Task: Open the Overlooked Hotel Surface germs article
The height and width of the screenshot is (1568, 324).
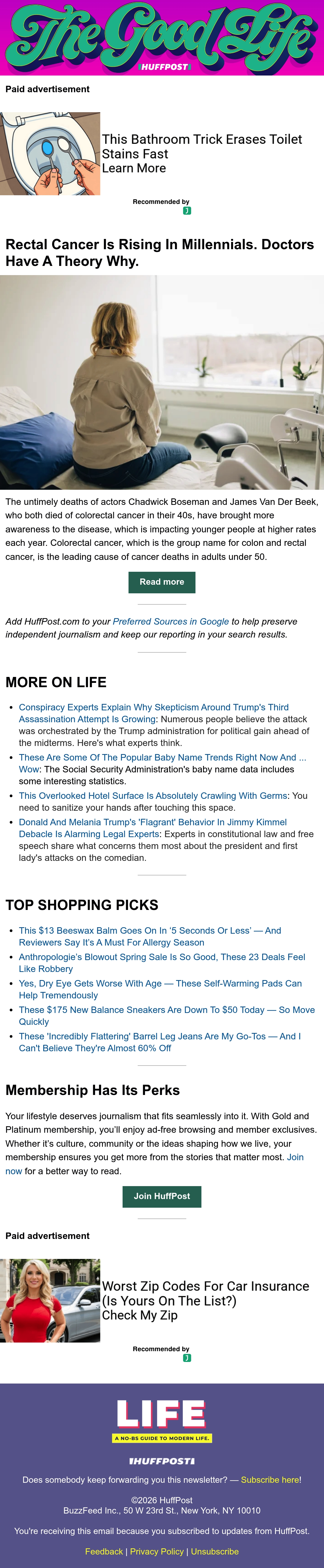Action: [x=153, y=796]
